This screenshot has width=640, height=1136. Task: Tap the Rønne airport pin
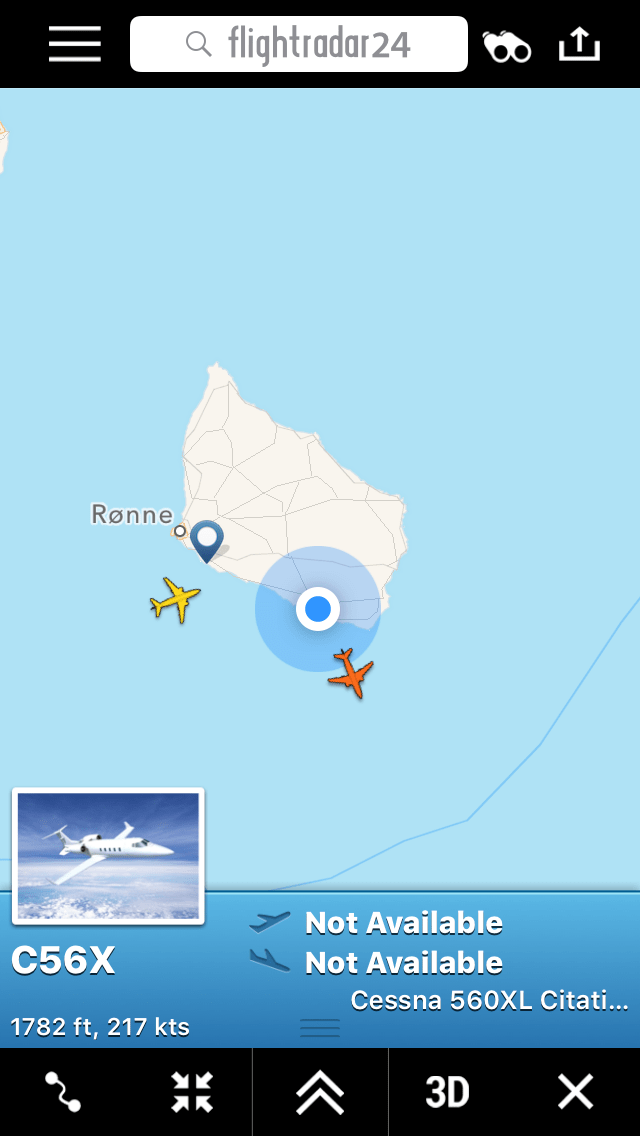tap(207, 540)
